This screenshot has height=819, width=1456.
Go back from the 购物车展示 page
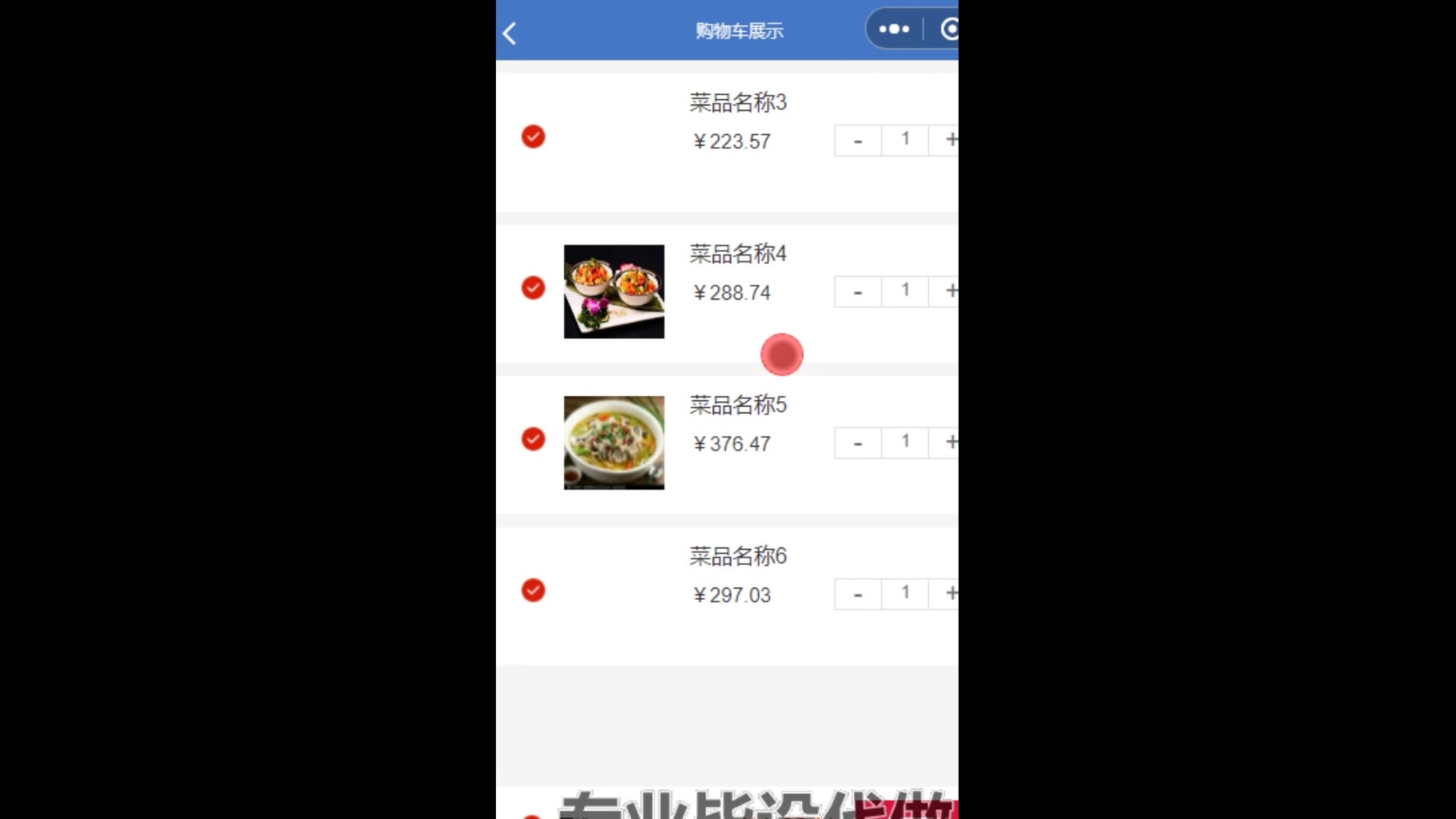pos(510,33)
